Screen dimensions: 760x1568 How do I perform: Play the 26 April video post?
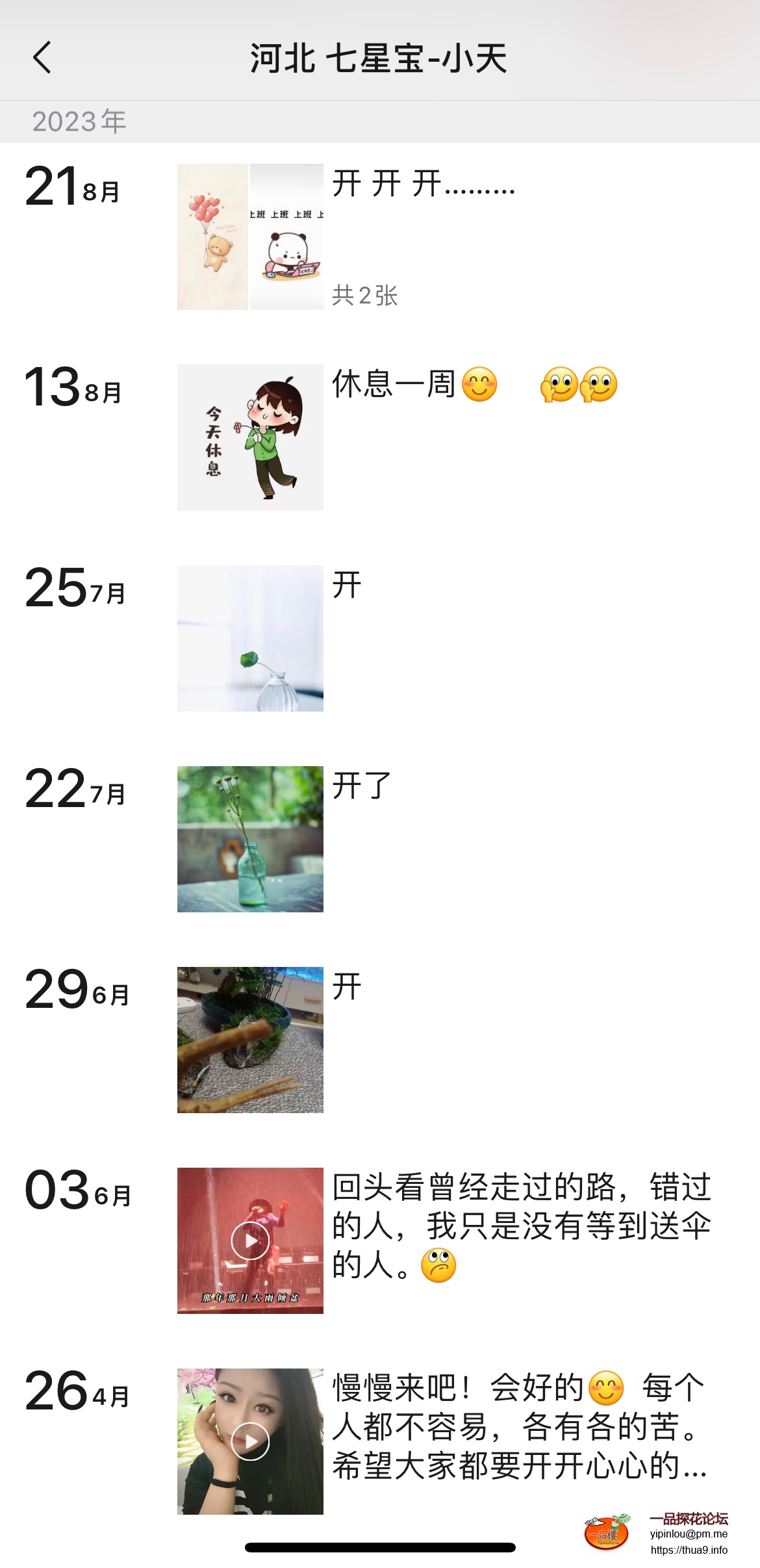[x=250, y=1441]
